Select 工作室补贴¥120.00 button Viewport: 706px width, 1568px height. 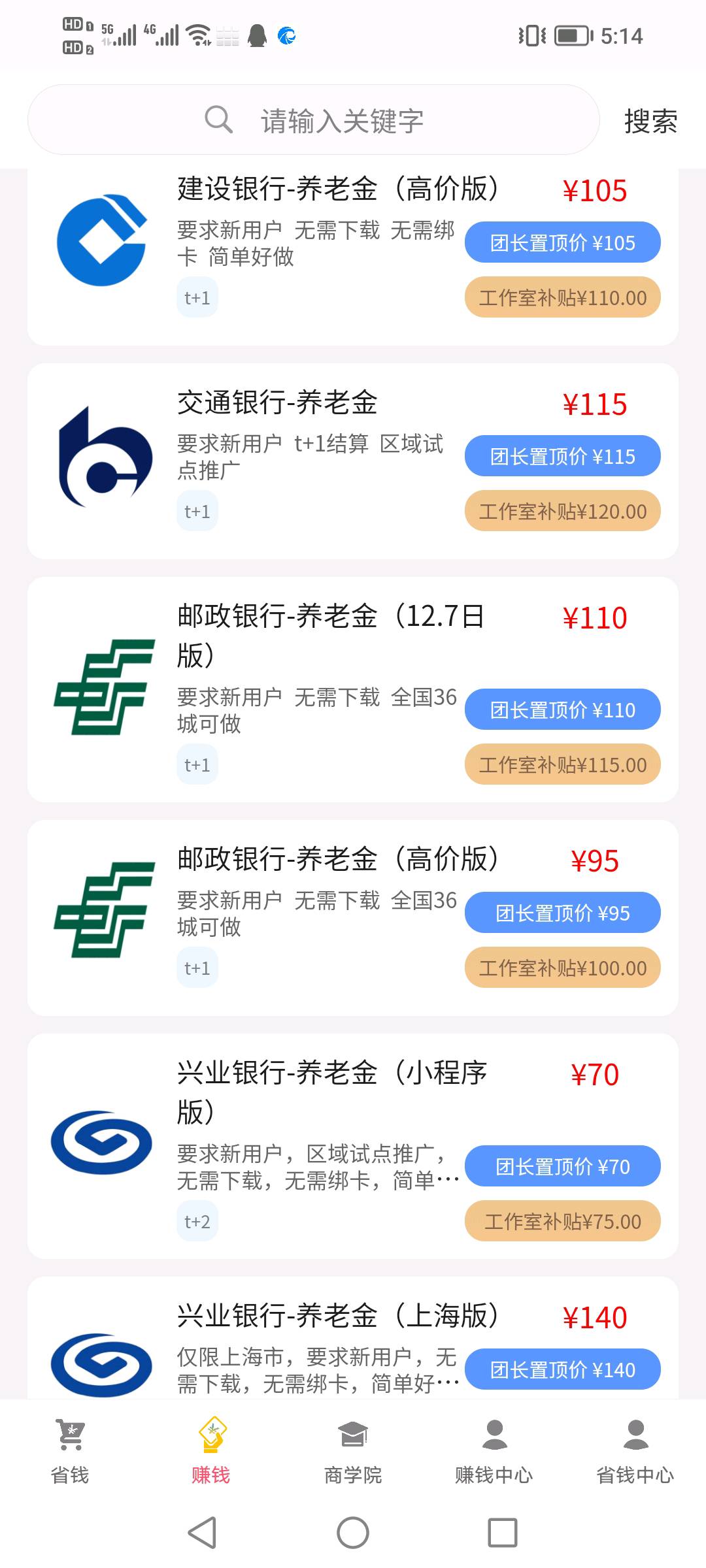pos(562,511)
